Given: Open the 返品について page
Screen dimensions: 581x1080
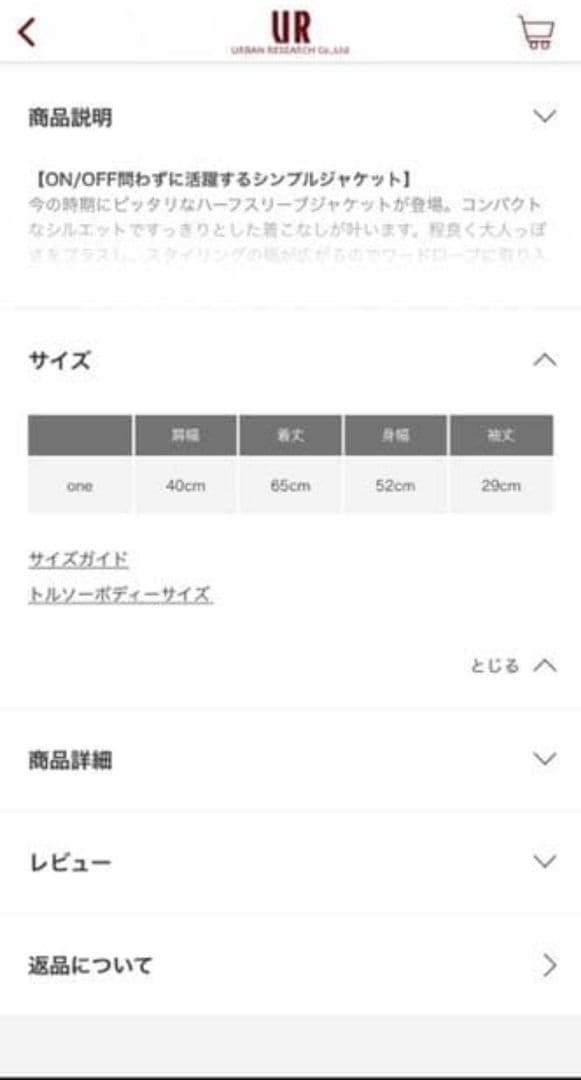Looking at the screenshot, I should click(x=290, y=965).
